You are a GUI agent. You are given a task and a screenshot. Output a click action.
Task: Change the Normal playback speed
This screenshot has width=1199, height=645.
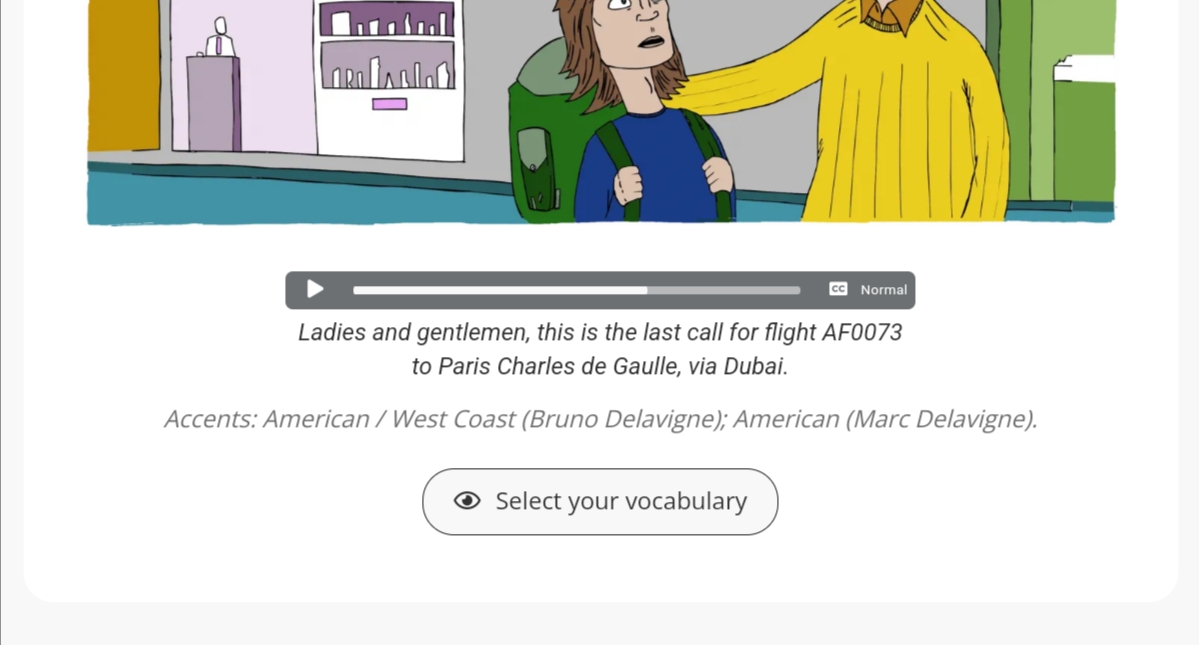[883, 290]
